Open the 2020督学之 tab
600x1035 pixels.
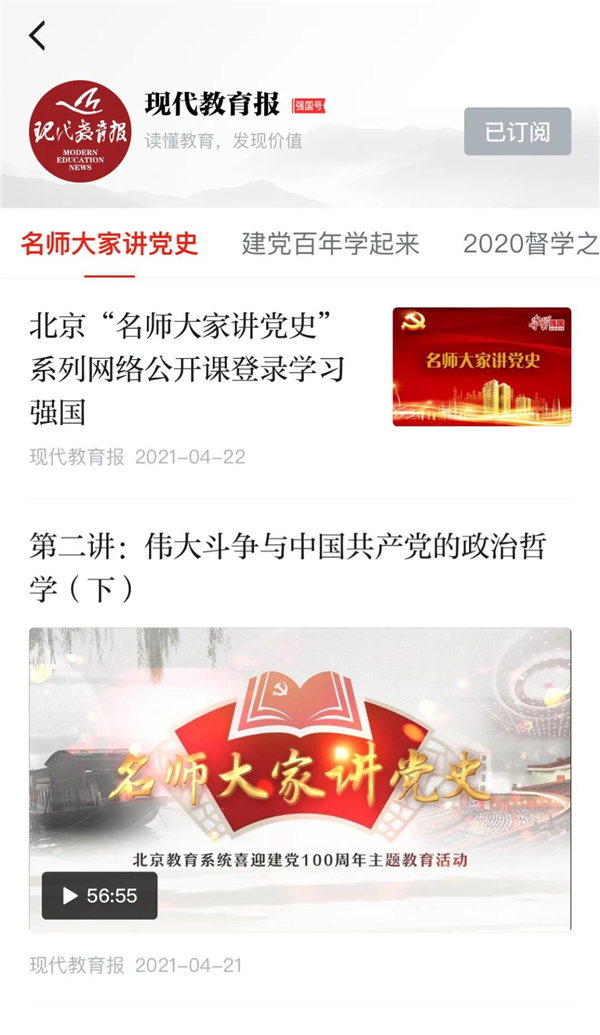pos(531,244)
